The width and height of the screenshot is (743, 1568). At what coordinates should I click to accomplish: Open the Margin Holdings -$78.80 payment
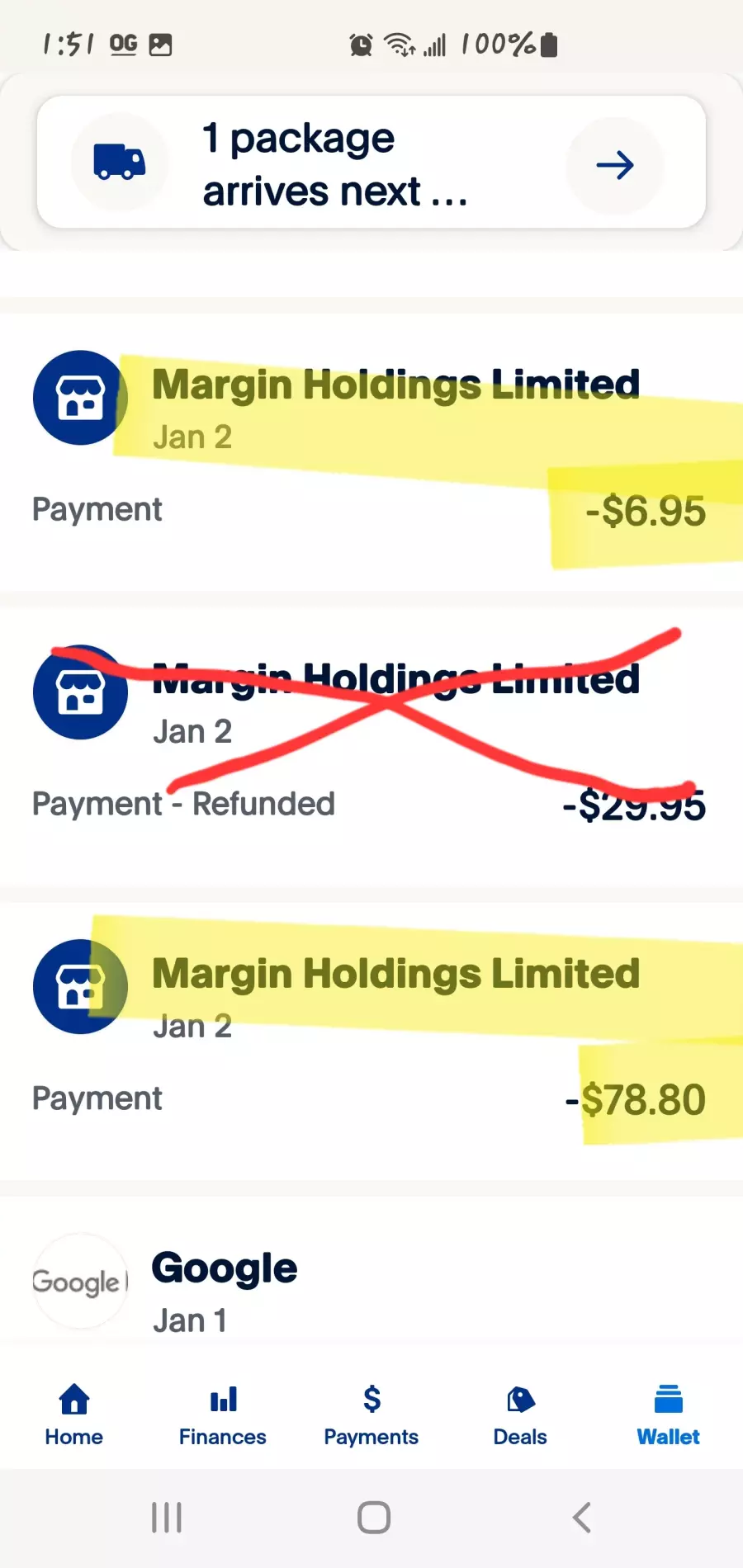371,1041
